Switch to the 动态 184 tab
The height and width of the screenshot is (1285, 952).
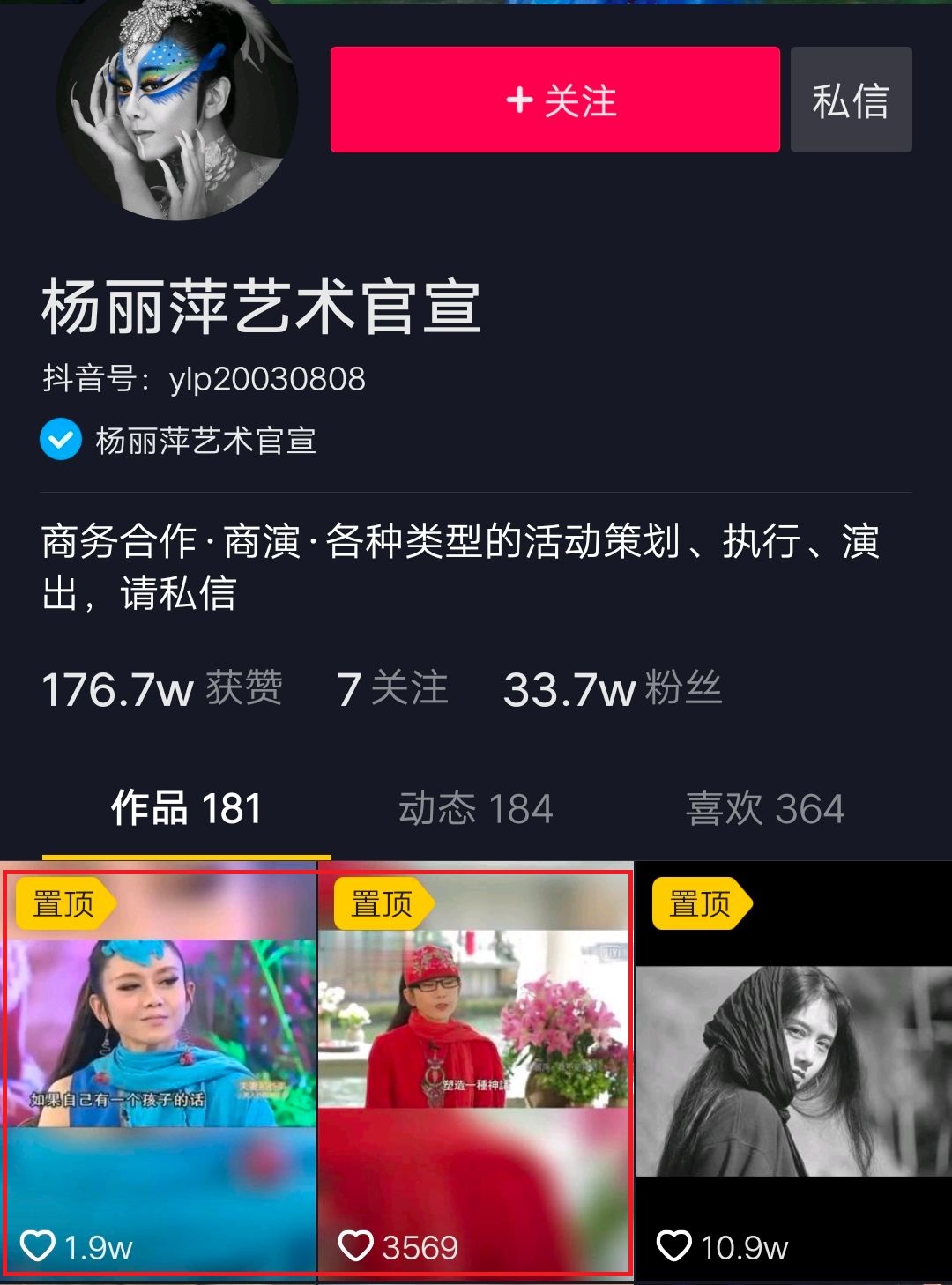(x=475, y=808)
